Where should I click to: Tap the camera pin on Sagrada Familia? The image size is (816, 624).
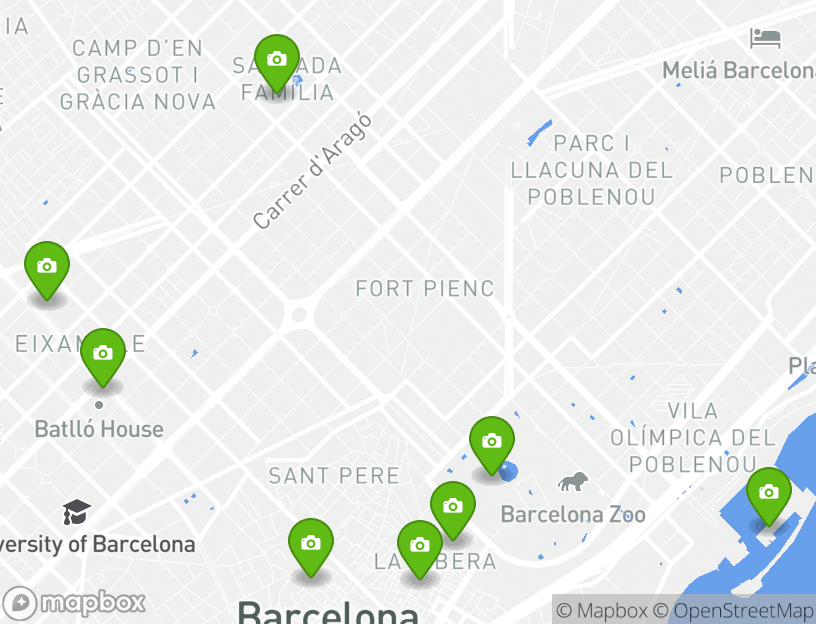[x=277, y=60]
